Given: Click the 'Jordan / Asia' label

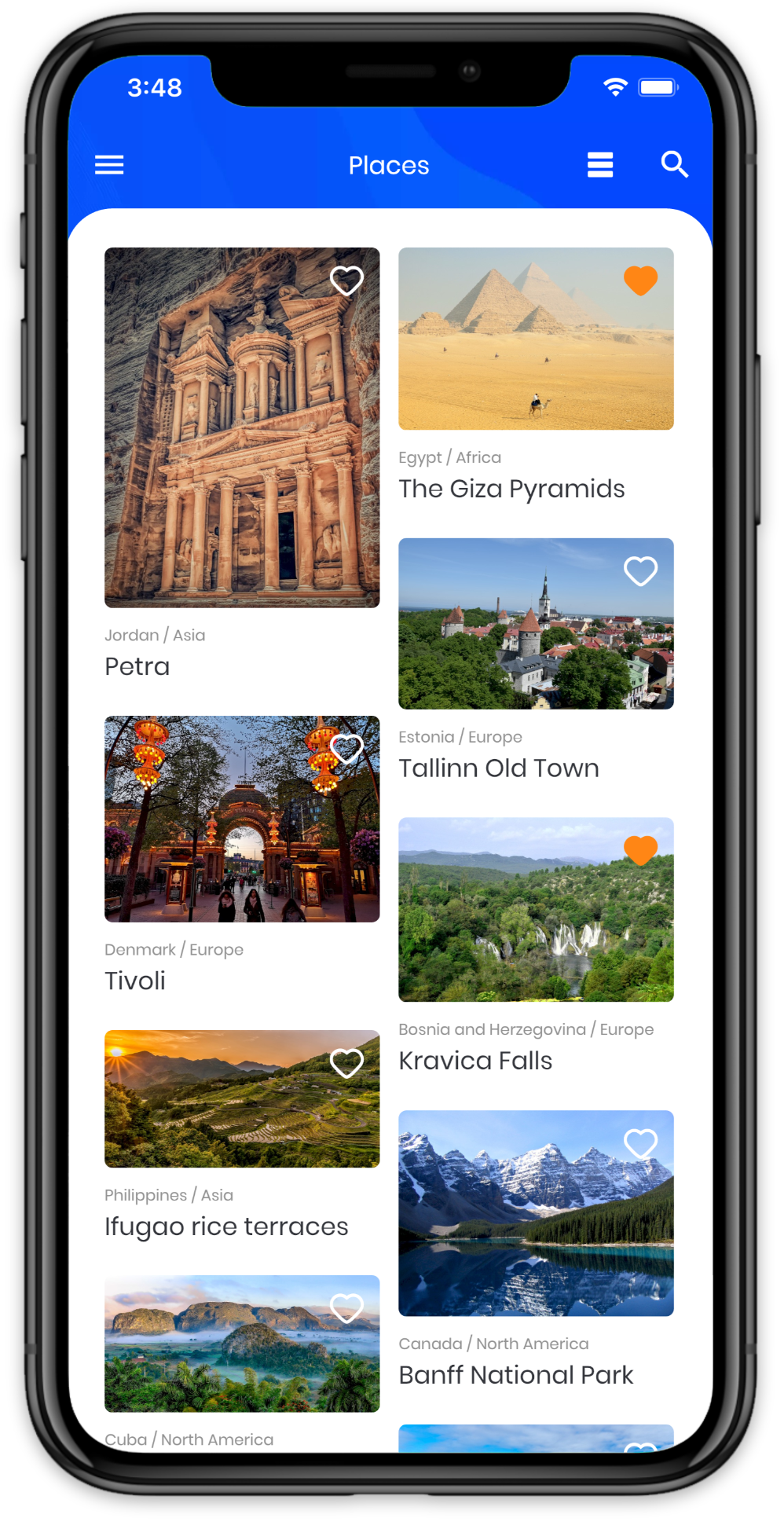Looking at the screenshot, I should coord(155,635).
